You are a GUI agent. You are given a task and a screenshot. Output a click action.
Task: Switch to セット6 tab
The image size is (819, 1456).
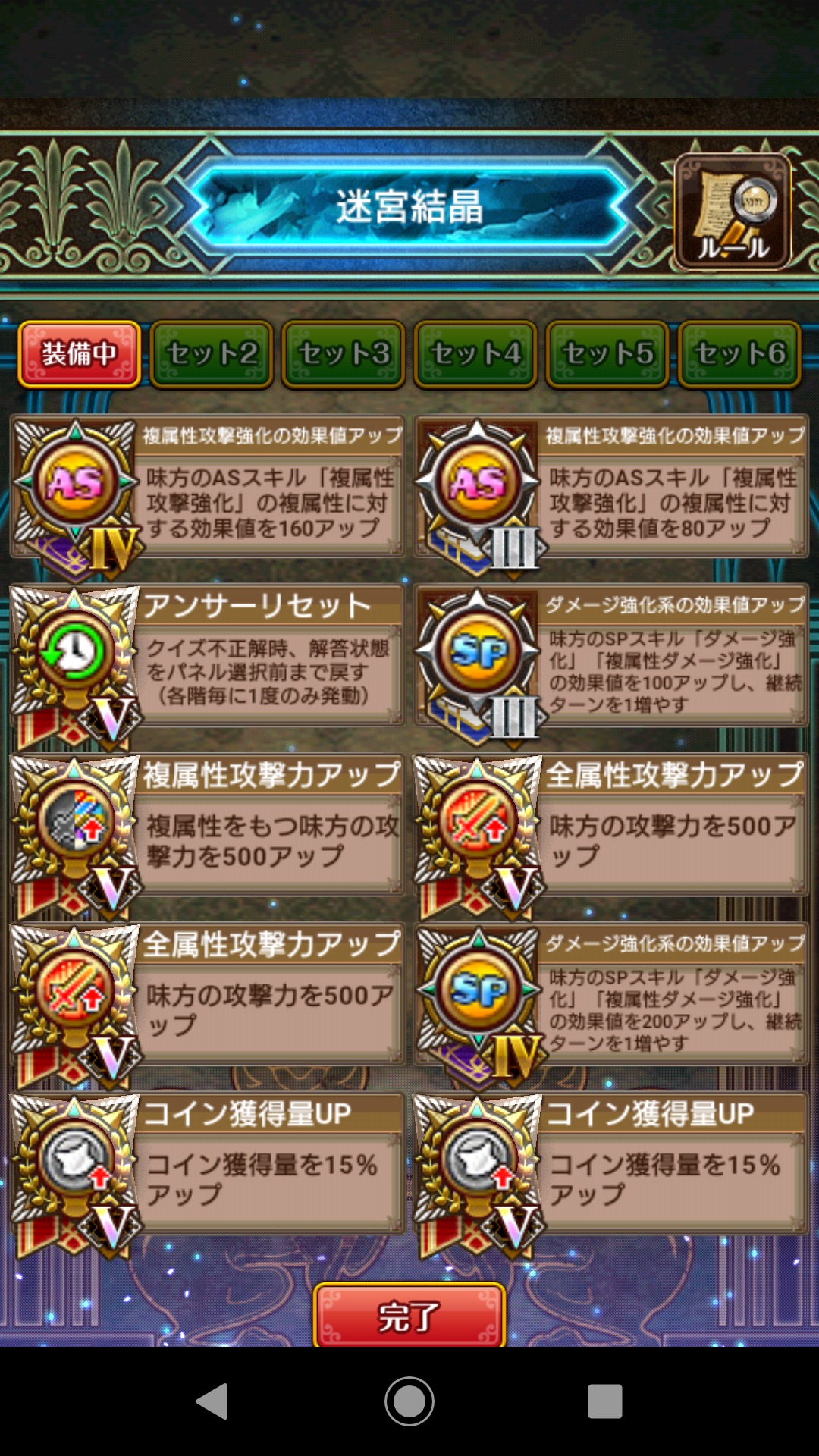tap(739, 354)
